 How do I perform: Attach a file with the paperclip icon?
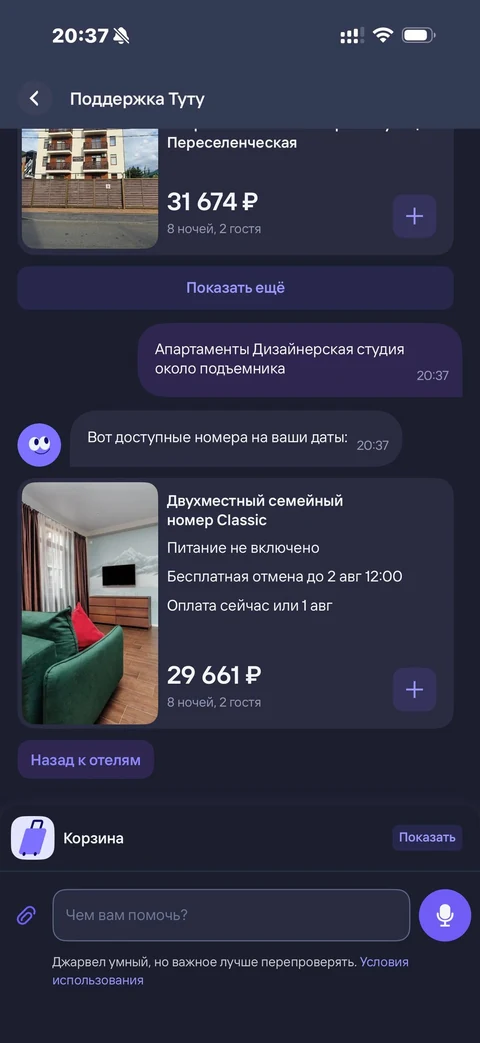click(26, 915)
